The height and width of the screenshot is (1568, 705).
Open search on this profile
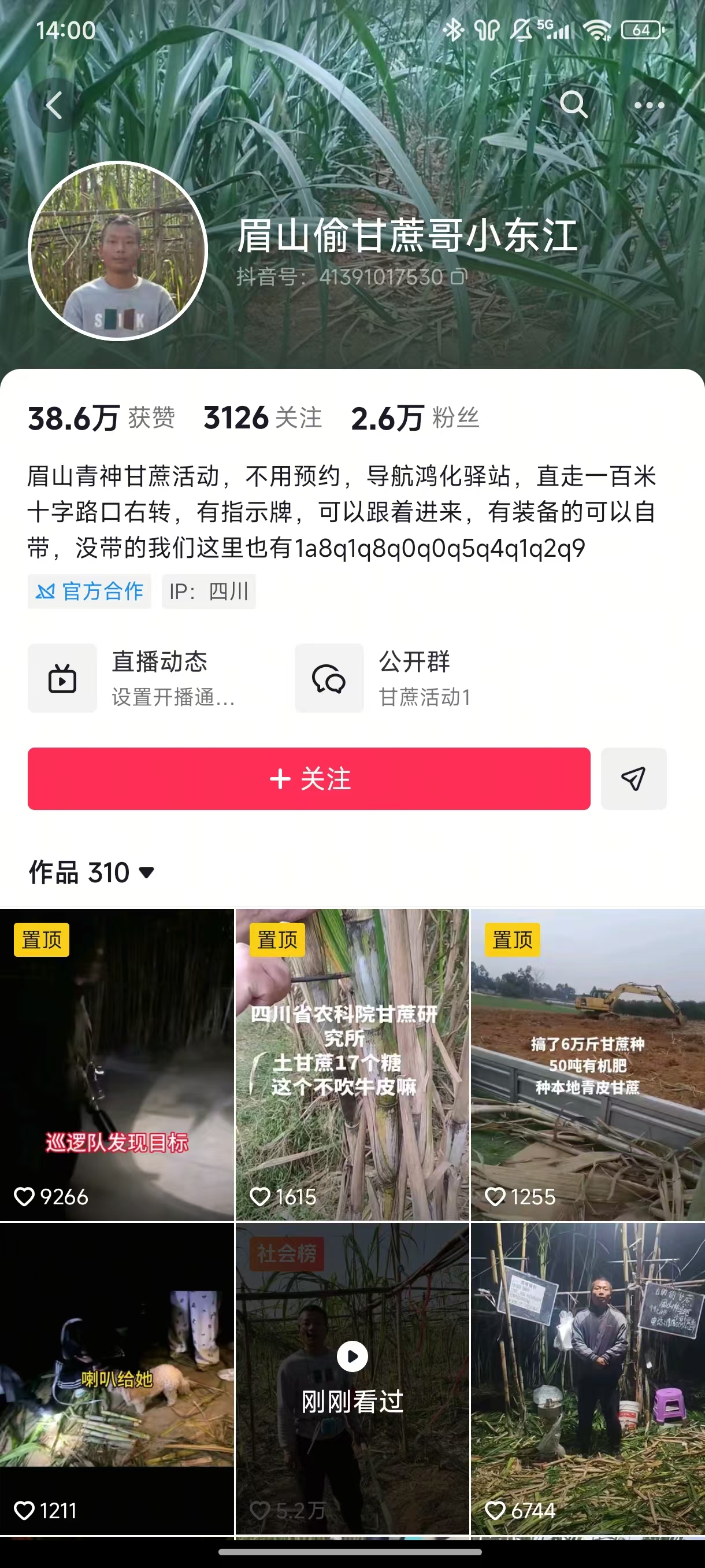(573, 105)
